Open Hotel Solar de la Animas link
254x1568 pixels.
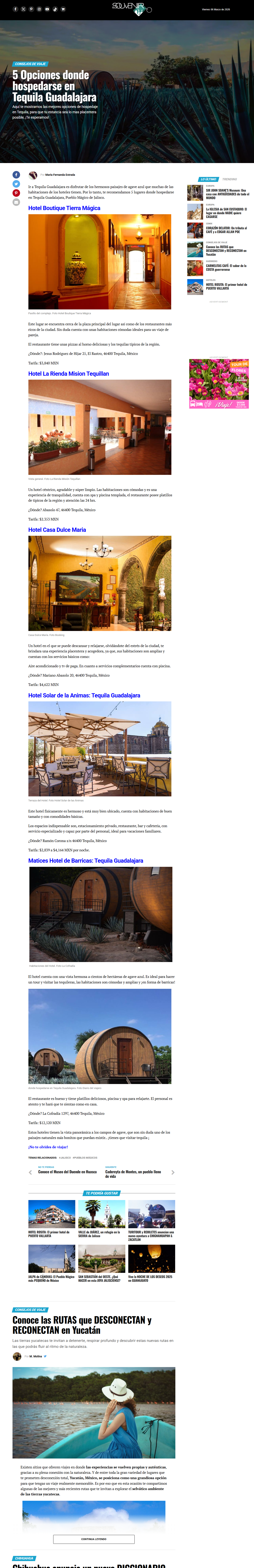(84, 695)
